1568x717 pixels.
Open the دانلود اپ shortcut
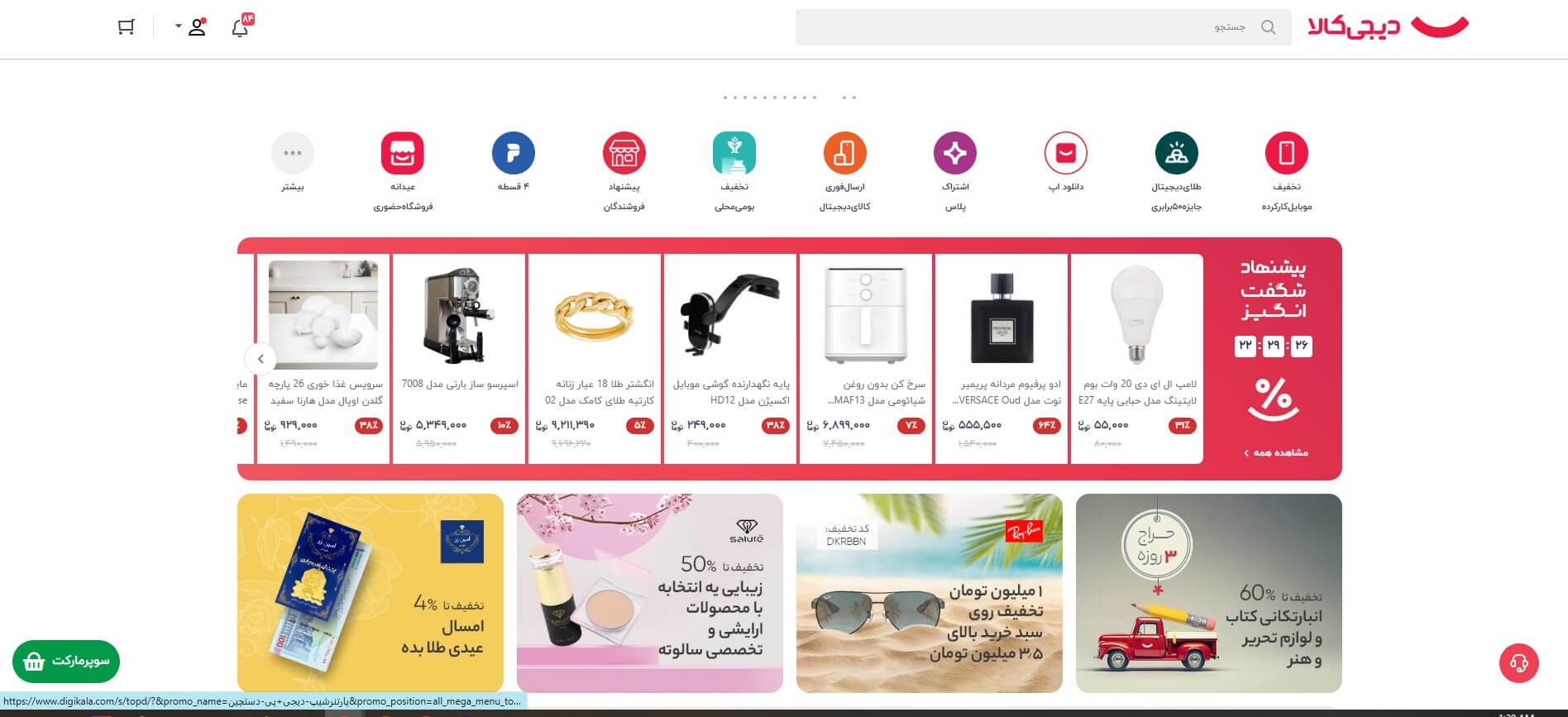click(1065, 154)
